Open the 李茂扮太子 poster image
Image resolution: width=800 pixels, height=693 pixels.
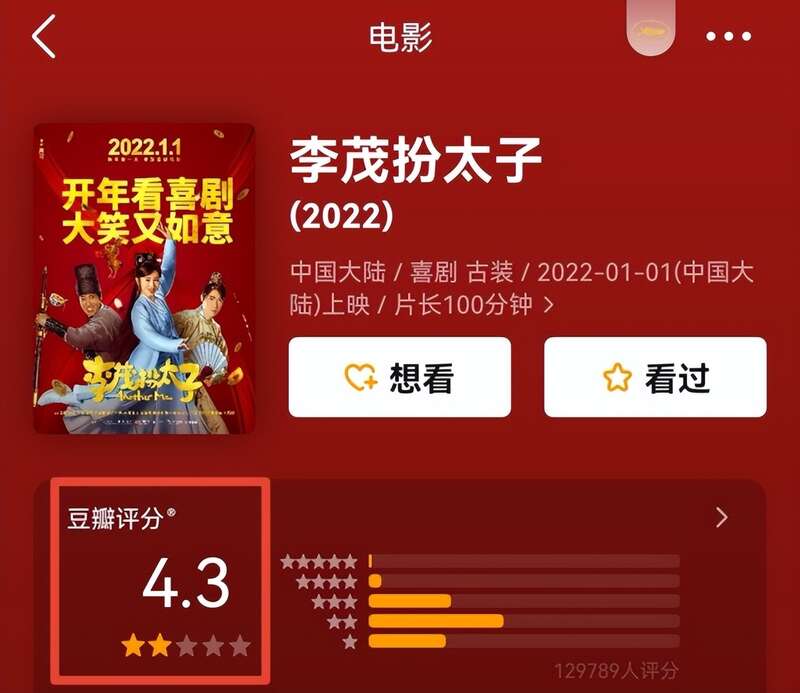click(144, 278)
